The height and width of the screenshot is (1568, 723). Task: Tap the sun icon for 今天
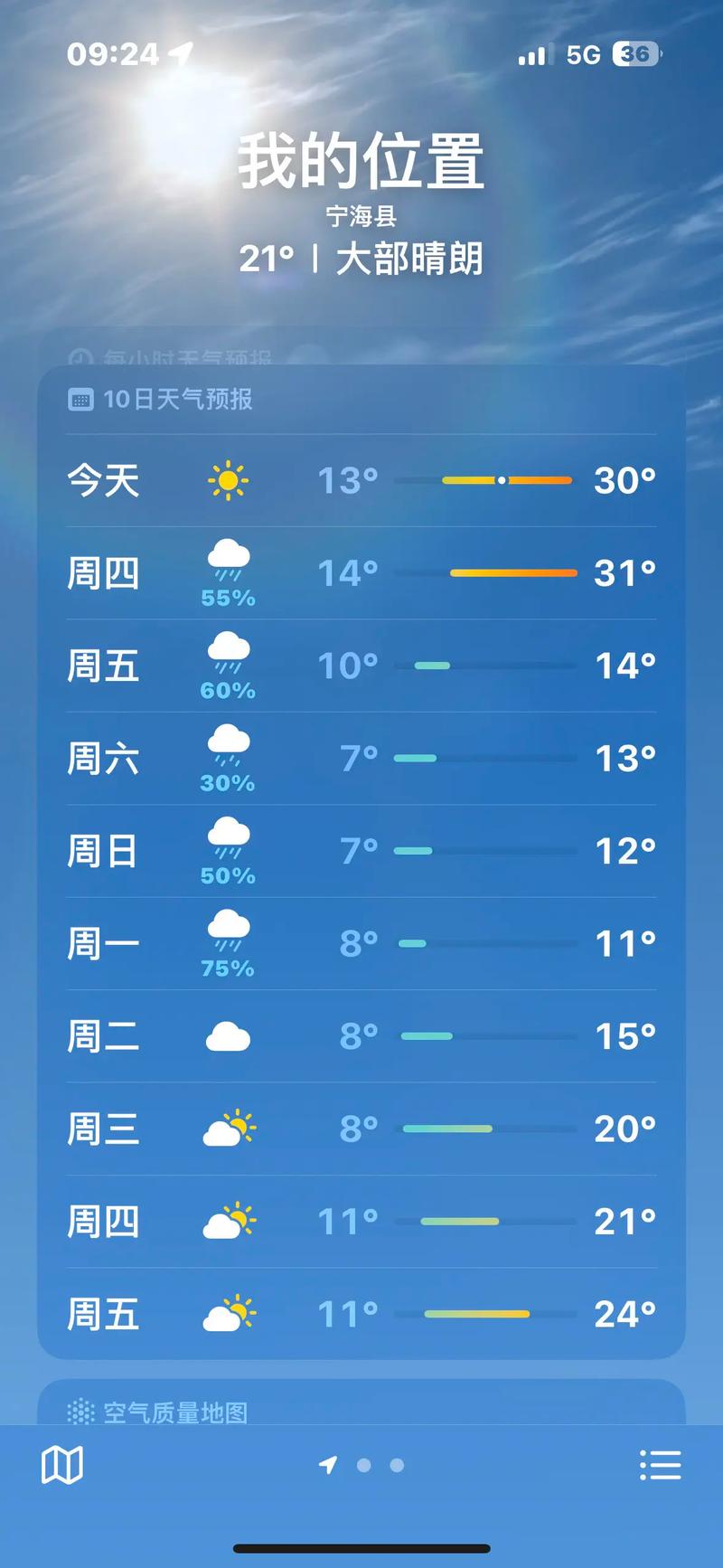point(228,480)
